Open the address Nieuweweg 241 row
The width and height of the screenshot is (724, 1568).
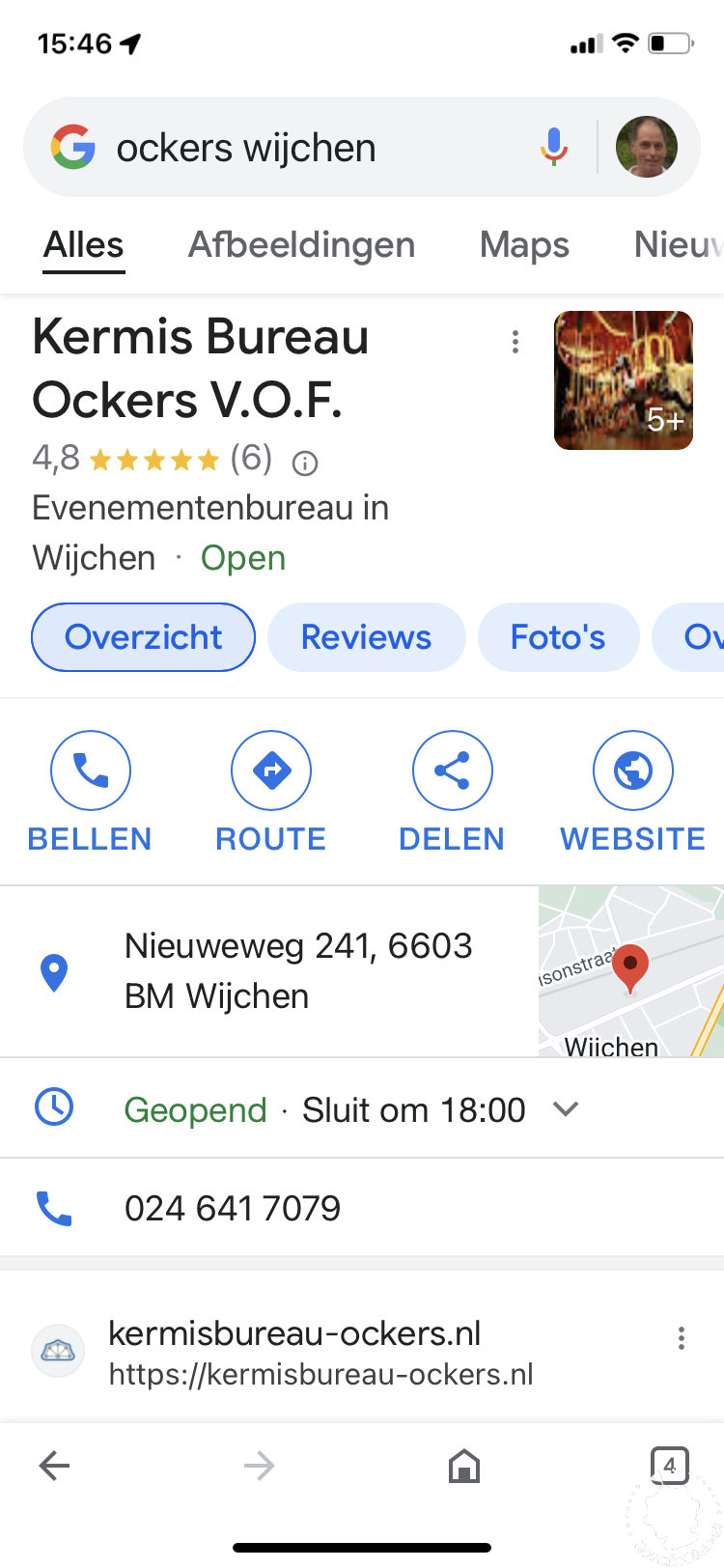(290, 971)
